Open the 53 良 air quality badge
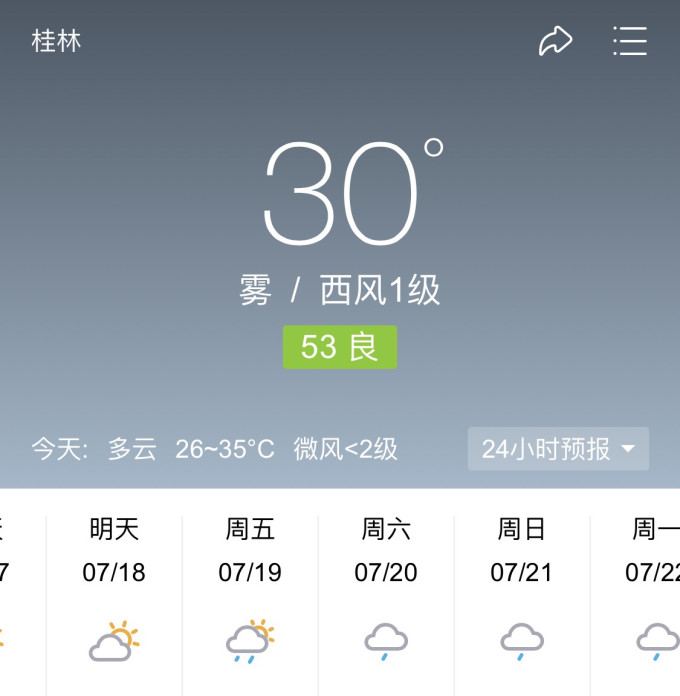 340,347
